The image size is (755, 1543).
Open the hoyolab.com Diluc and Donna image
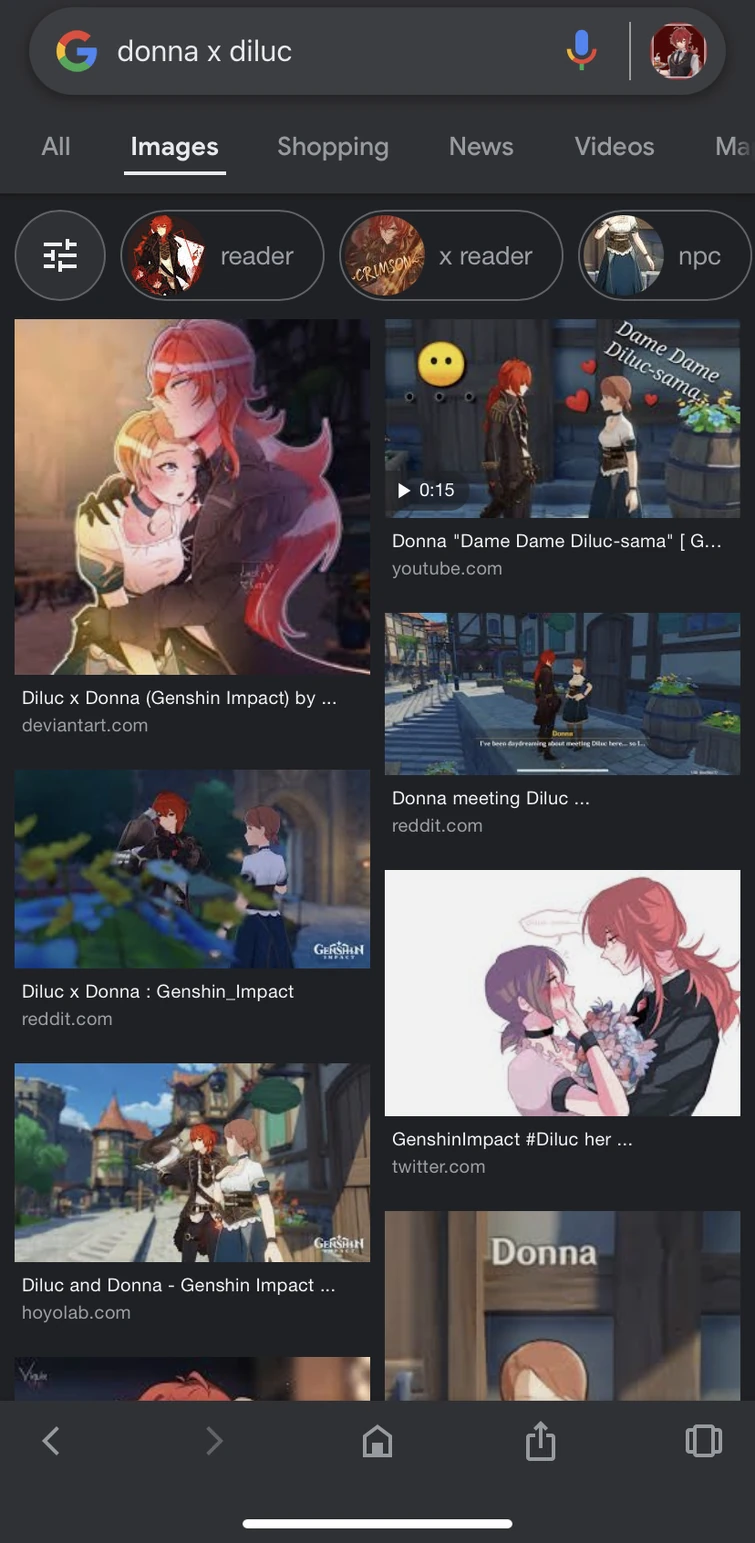(192, 1161)
